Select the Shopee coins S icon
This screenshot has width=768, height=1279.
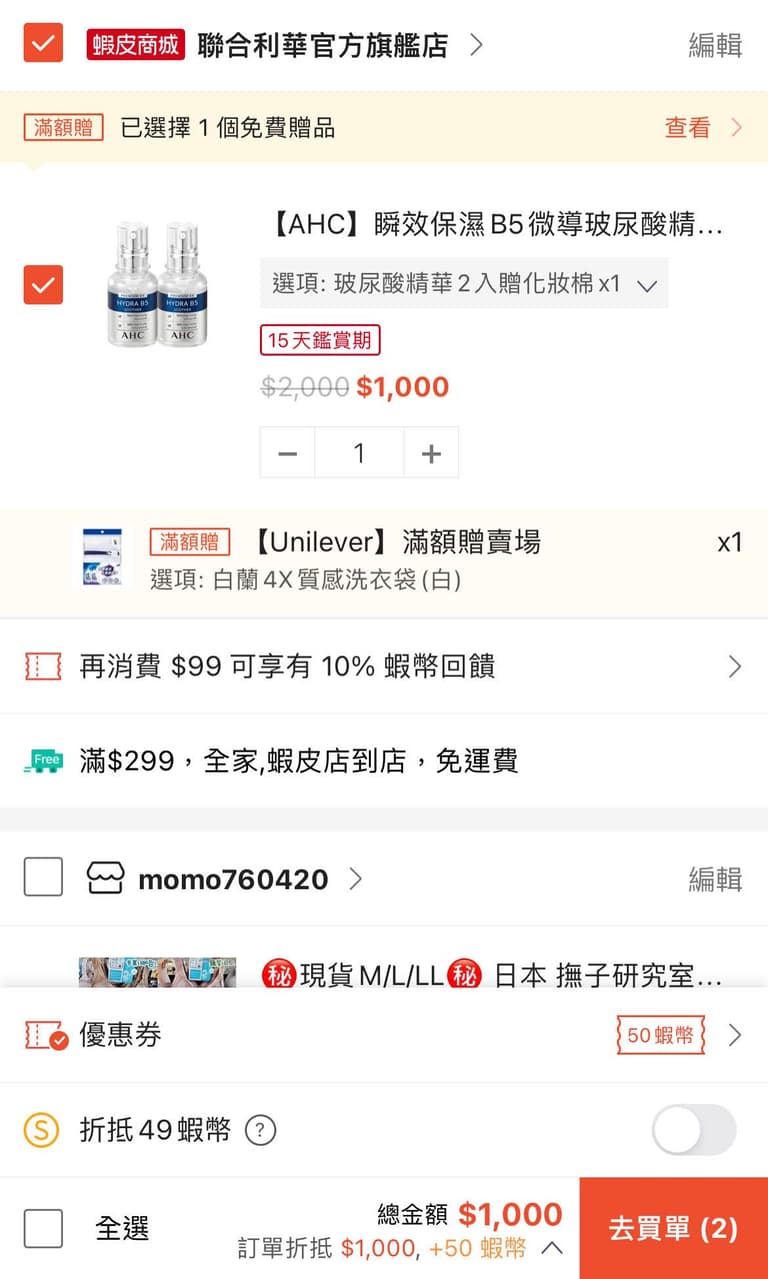pyautogui.click(x=44, y=1130)
